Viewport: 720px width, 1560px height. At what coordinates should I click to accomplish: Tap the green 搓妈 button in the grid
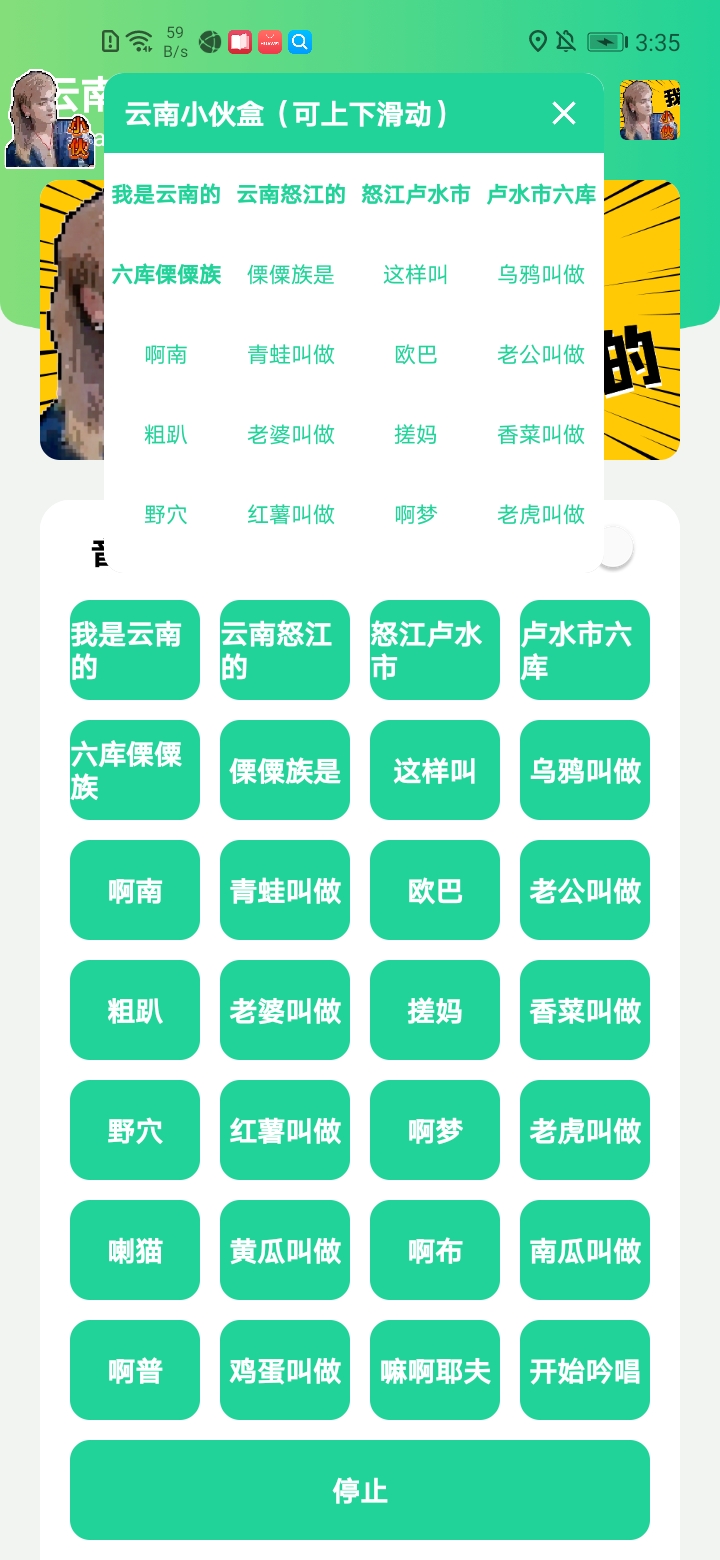435,1010
